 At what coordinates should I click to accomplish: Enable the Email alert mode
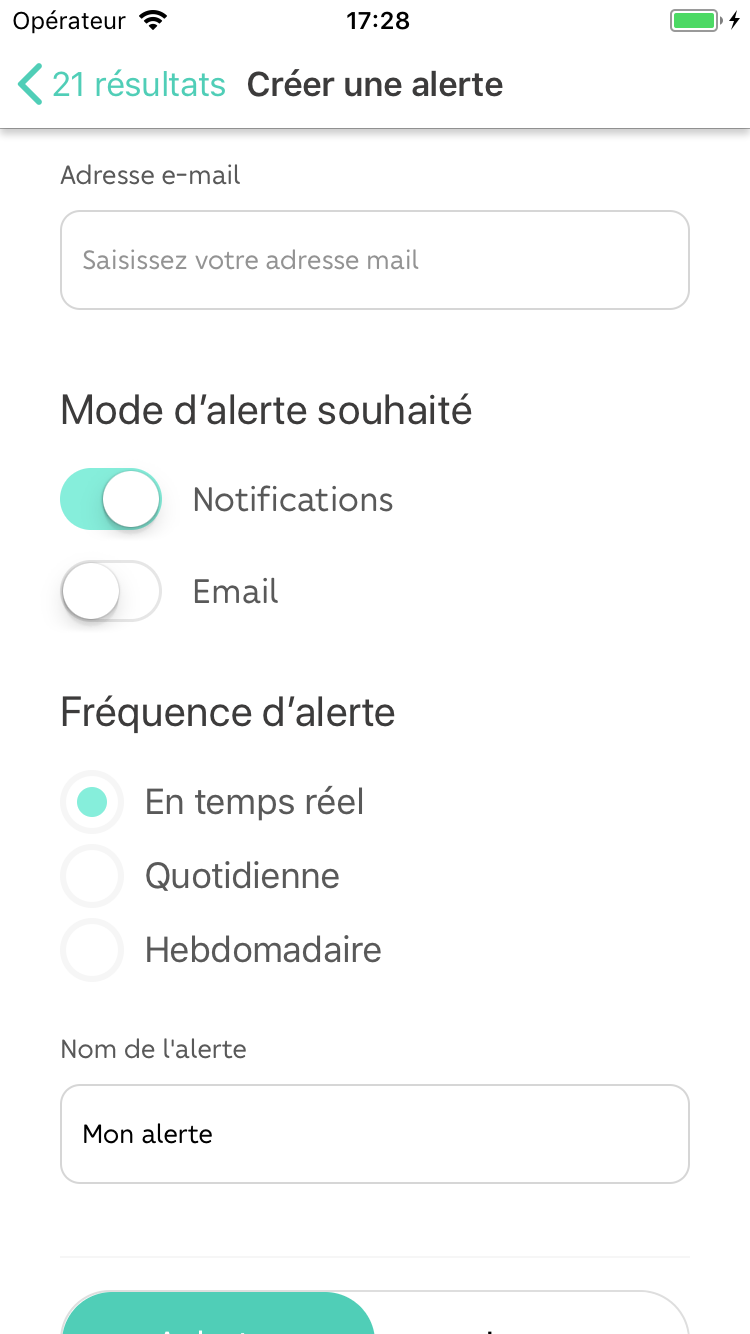click(111, 591)
